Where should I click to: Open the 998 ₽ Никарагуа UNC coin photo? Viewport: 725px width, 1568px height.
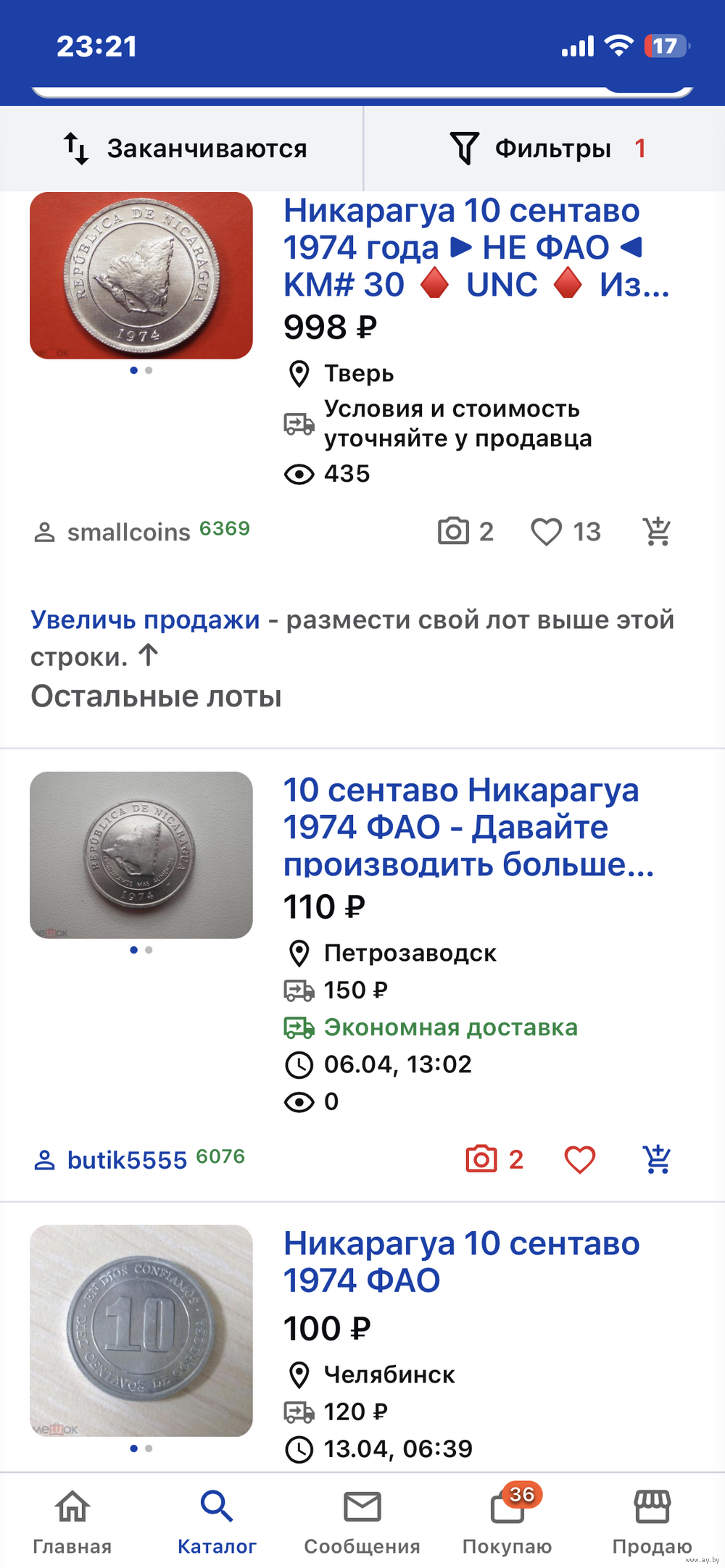(x=141, y=275)
